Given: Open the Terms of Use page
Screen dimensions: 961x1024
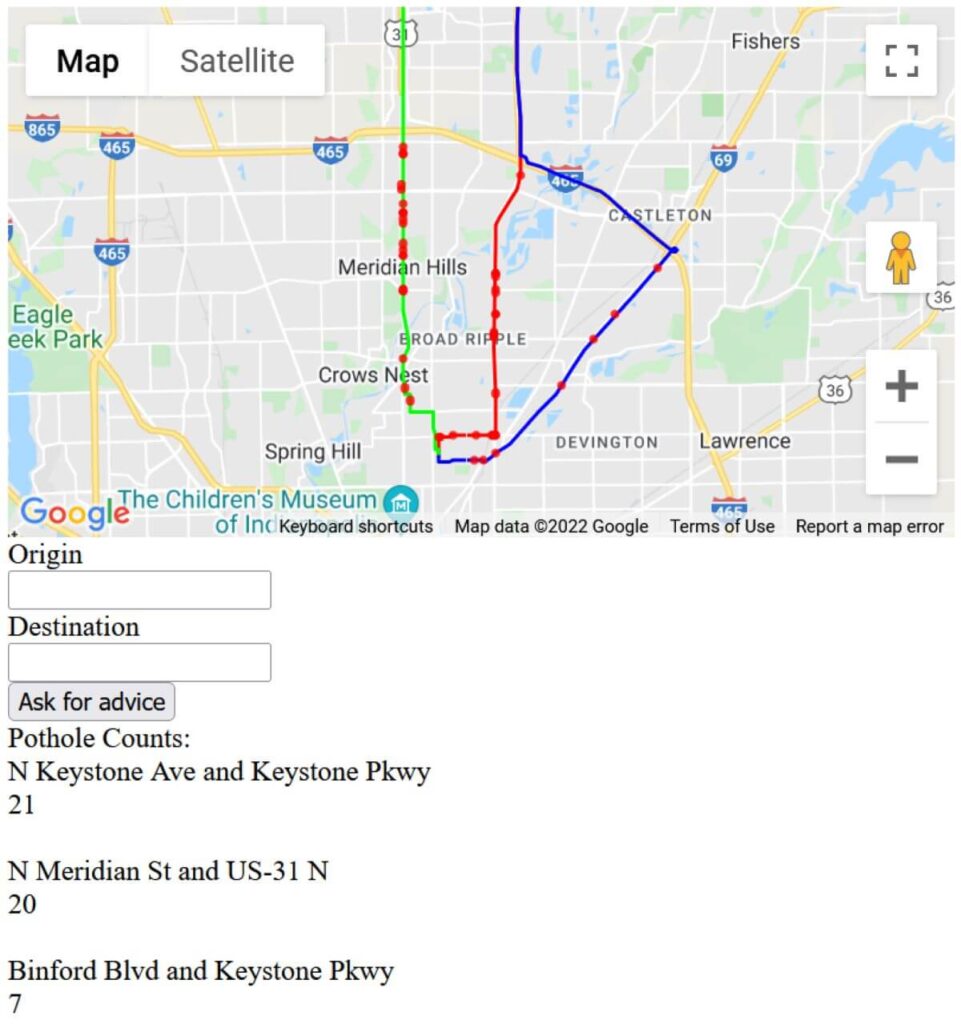Looking at the screenshot, I should tap(721, 526).
